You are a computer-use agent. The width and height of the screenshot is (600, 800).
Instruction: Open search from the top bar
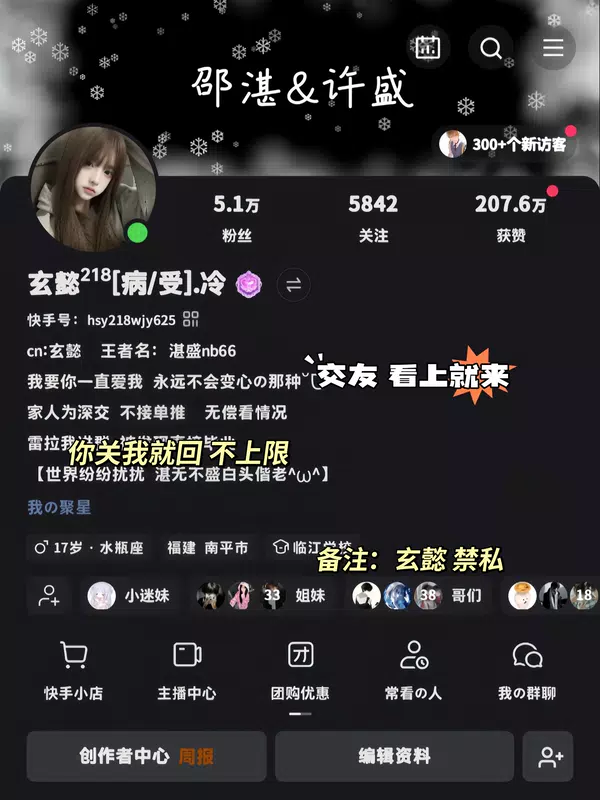click(x=491, y=48)
